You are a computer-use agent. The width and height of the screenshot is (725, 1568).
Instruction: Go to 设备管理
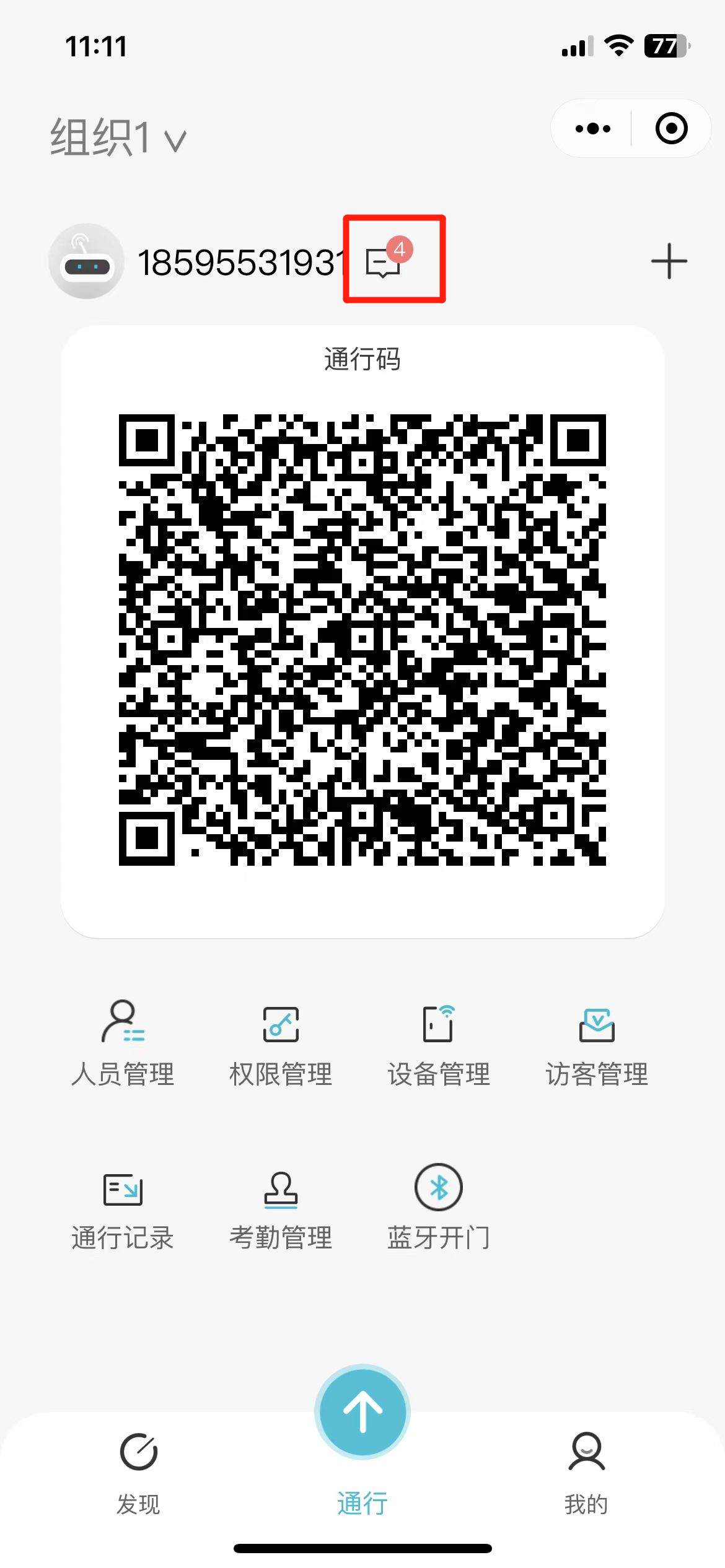(439, 1043)
